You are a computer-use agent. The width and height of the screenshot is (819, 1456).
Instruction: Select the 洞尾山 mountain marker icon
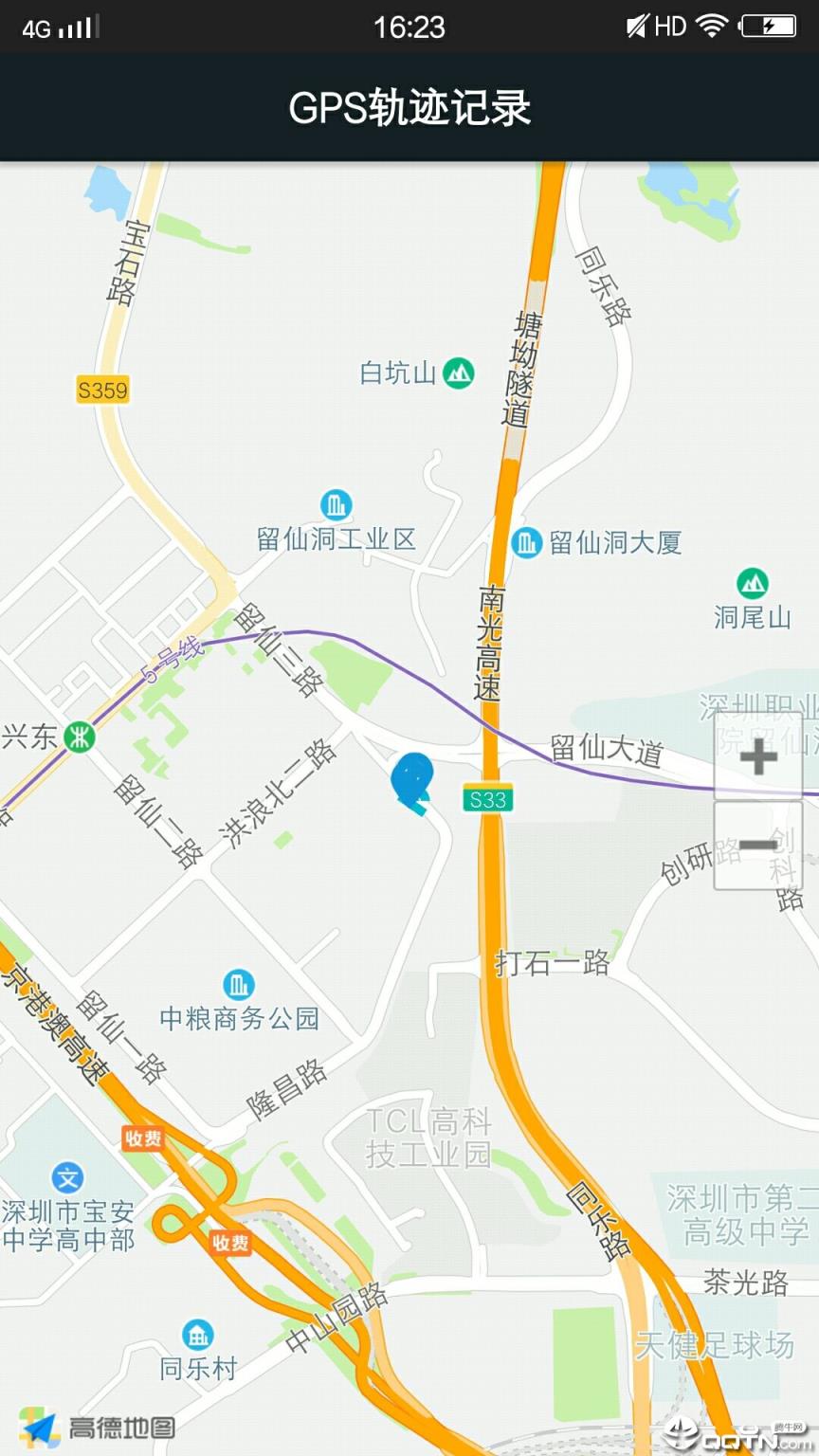click(x=752, y=581)
